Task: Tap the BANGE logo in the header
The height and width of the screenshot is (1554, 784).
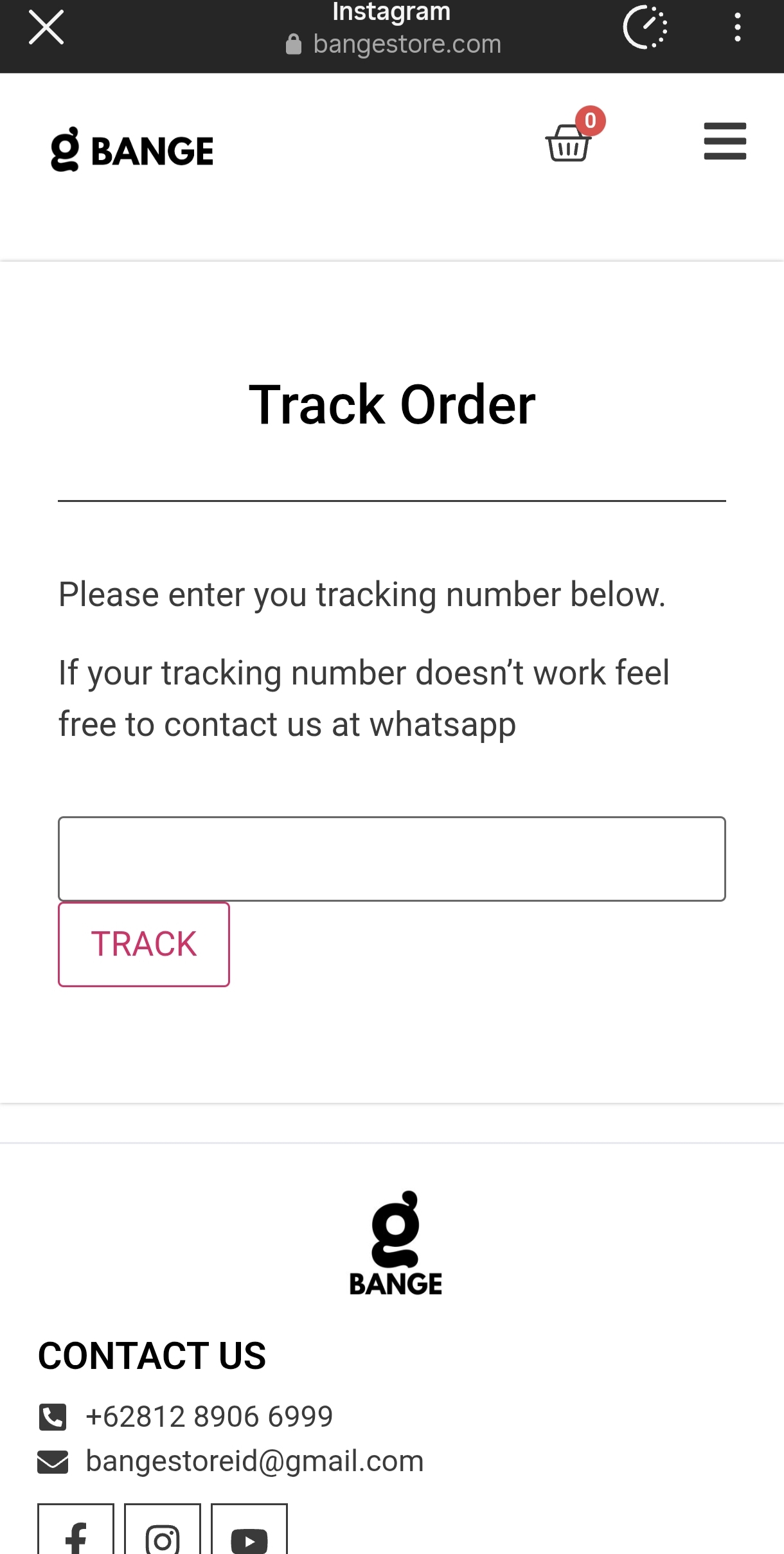Action: coord(132,150)
